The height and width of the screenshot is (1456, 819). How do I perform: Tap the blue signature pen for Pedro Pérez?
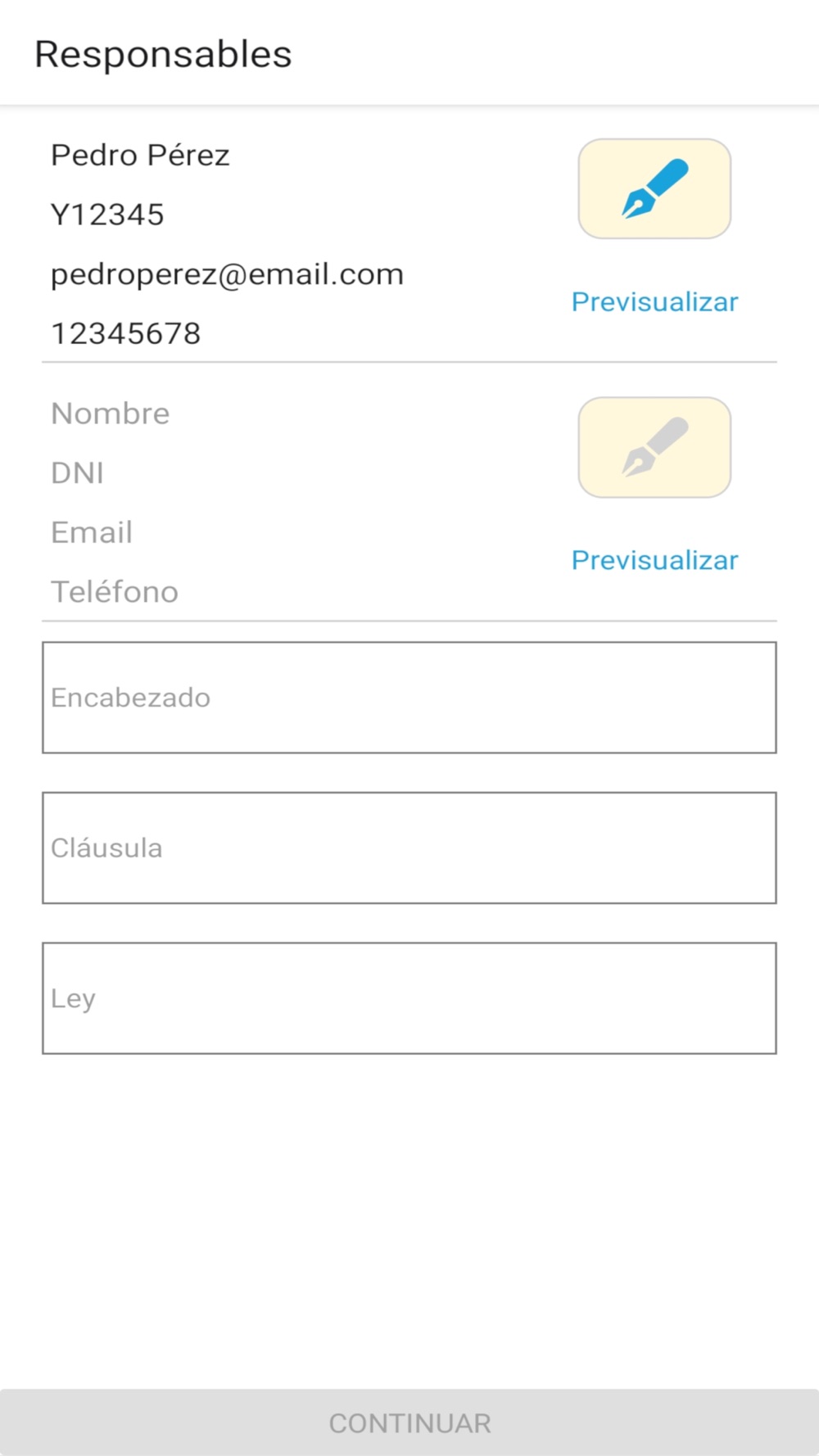[x=654, y=189]
